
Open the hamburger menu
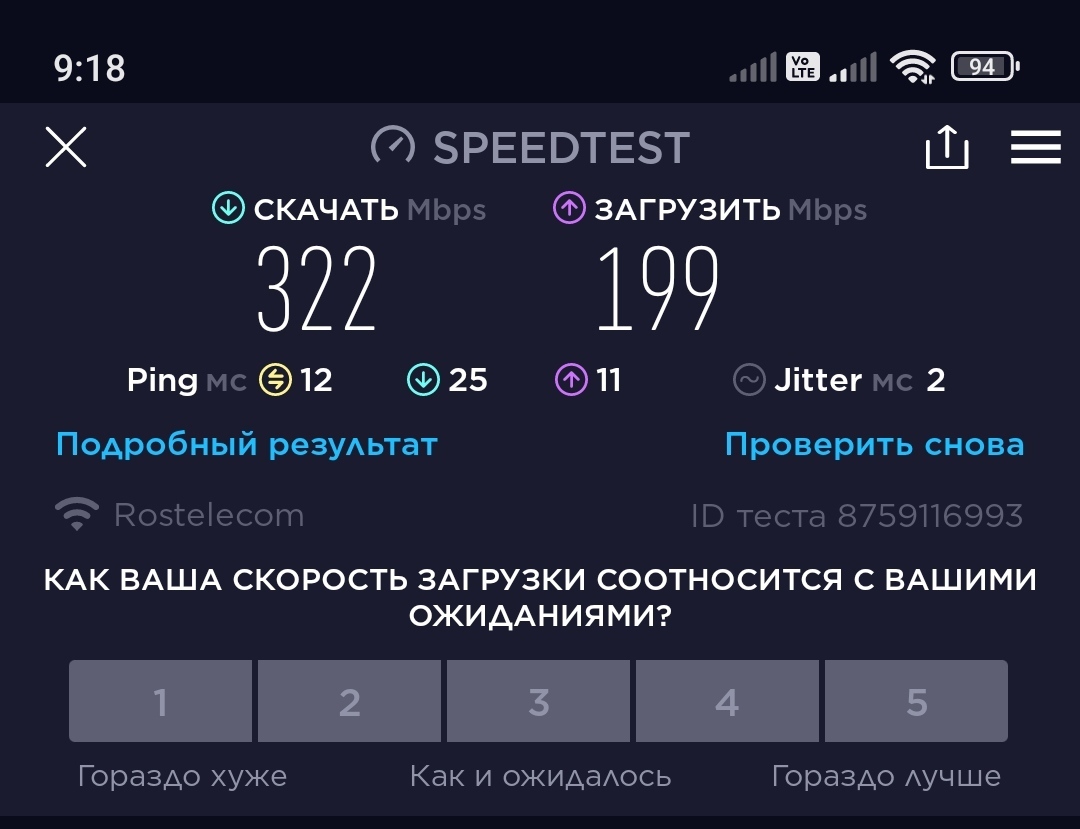point(1035,148)
